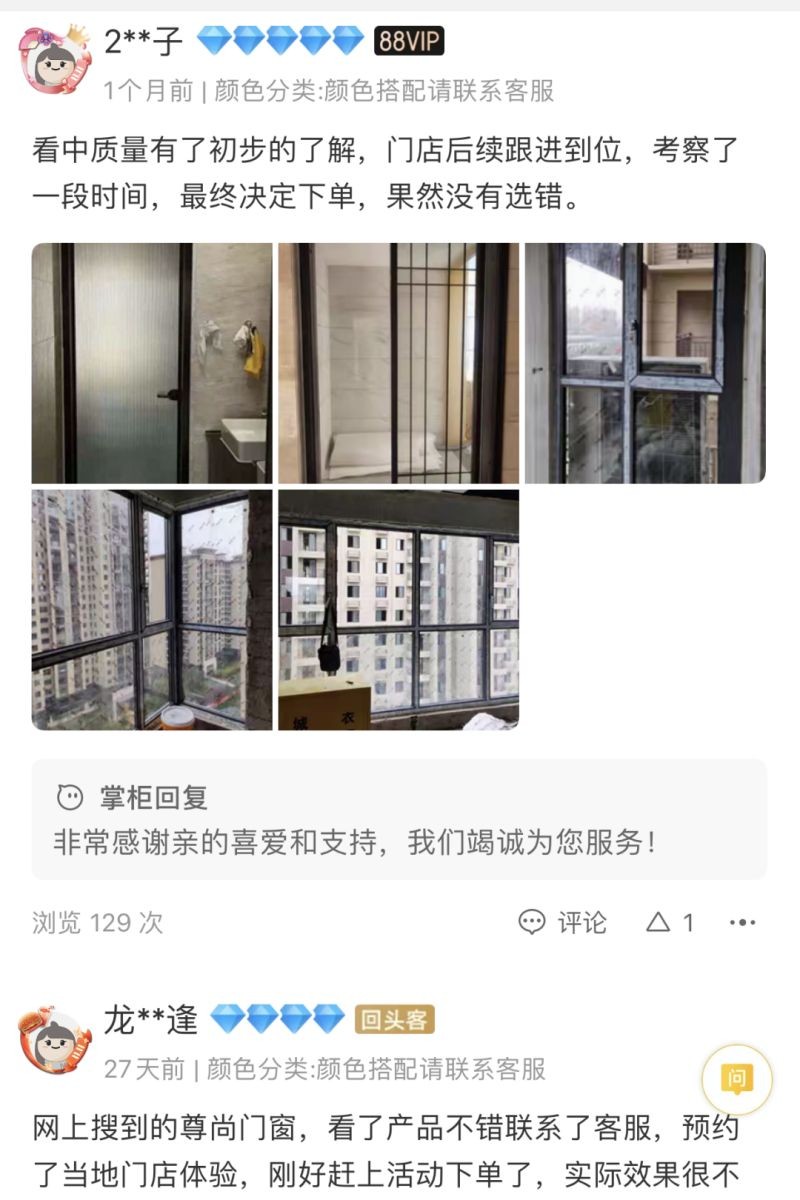Open 2**子's profile avatar
Image resolution: width=800 pixels, height=1200 pixels.
click(55, 60)
